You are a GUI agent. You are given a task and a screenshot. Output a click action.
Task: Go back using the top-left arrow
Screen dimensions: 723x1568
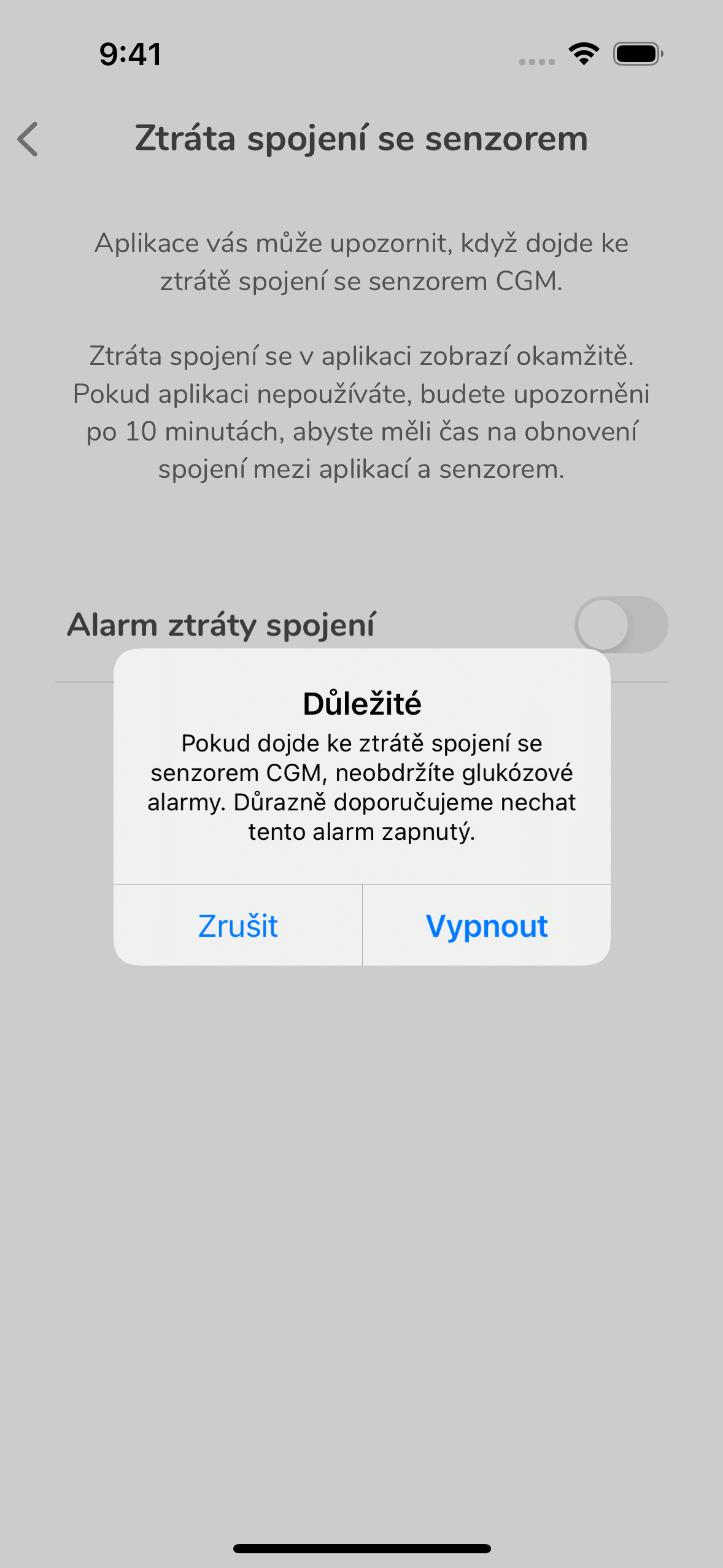[x=28, y=139]
